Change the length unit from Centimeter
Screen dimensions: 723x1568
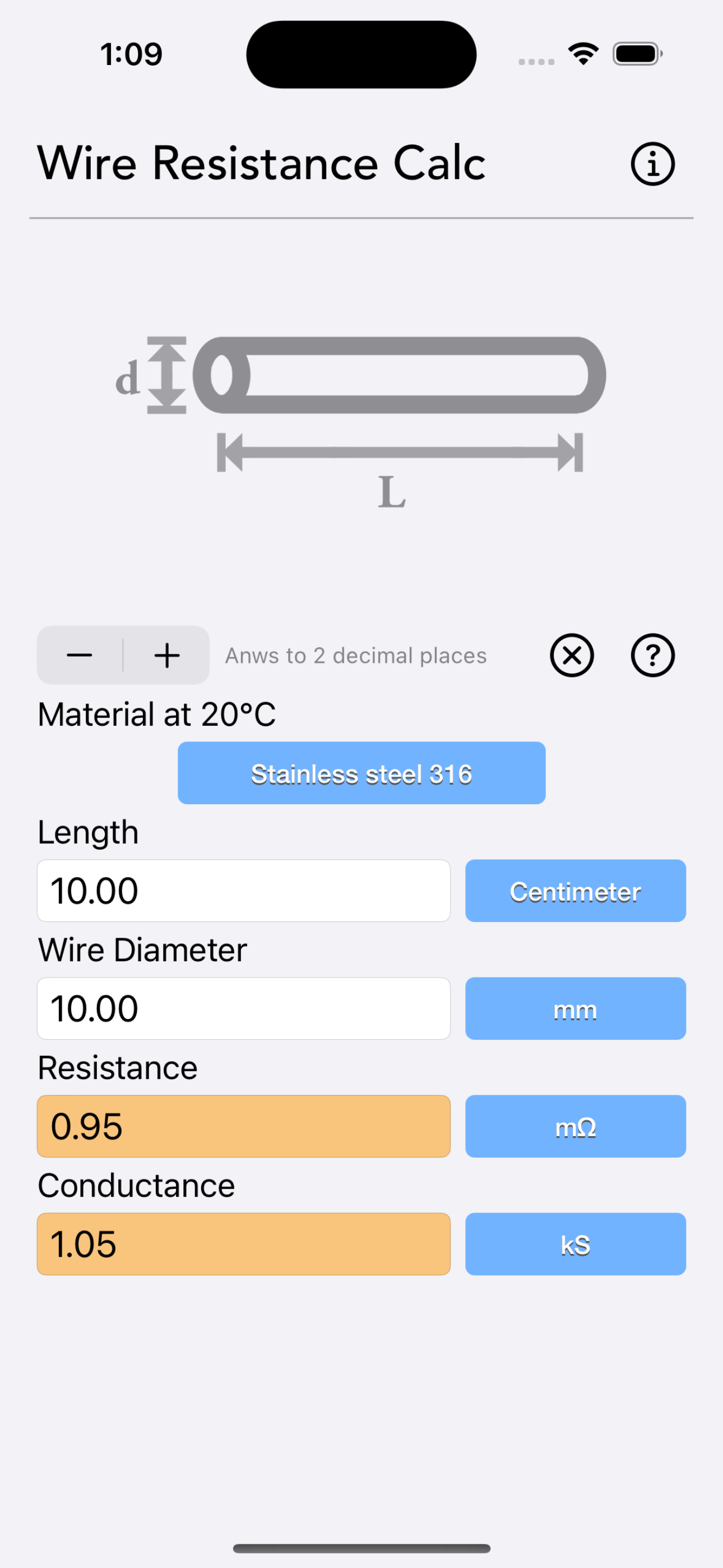pyautogui.click(x=574, y=891)
